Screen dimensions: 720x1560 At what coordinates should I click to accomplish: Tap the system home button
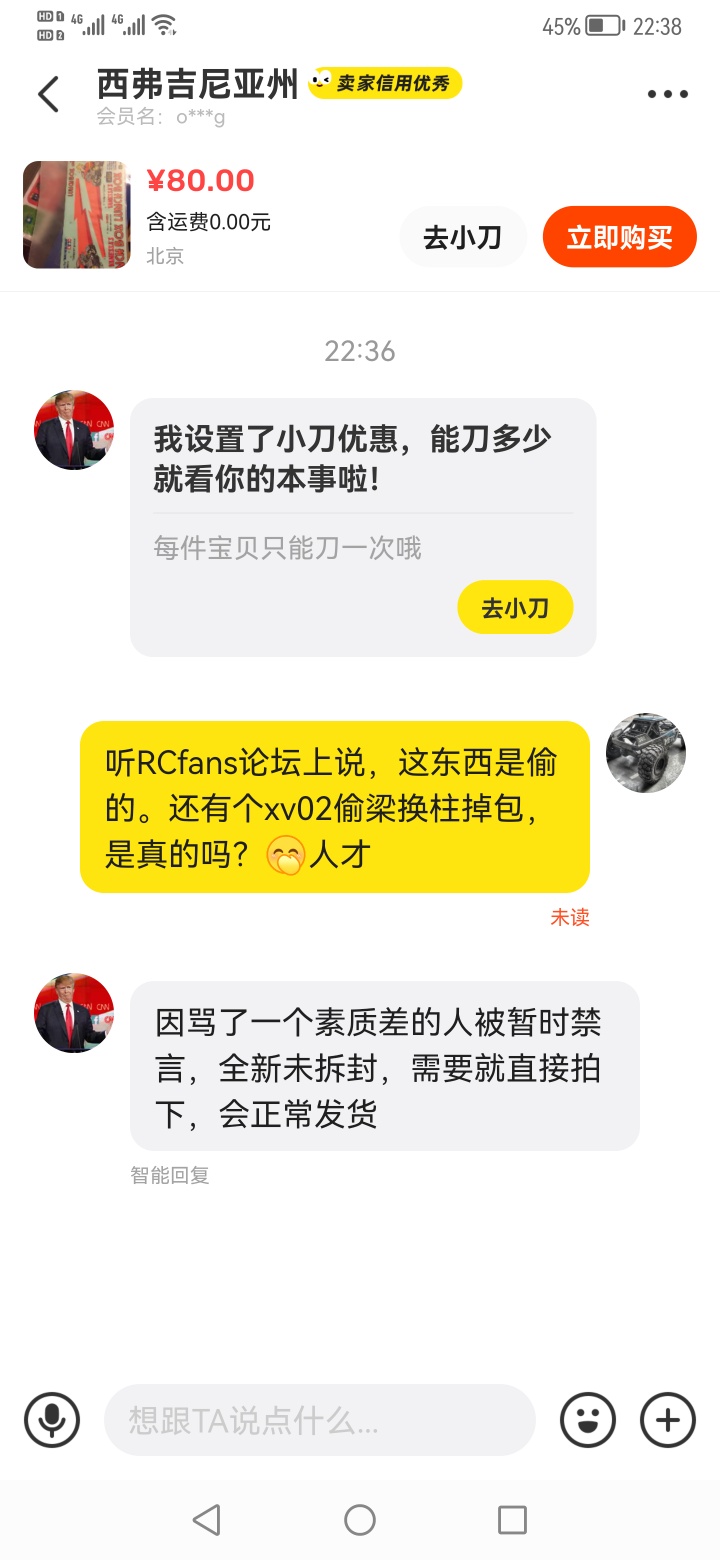[x=360, y=1520]
